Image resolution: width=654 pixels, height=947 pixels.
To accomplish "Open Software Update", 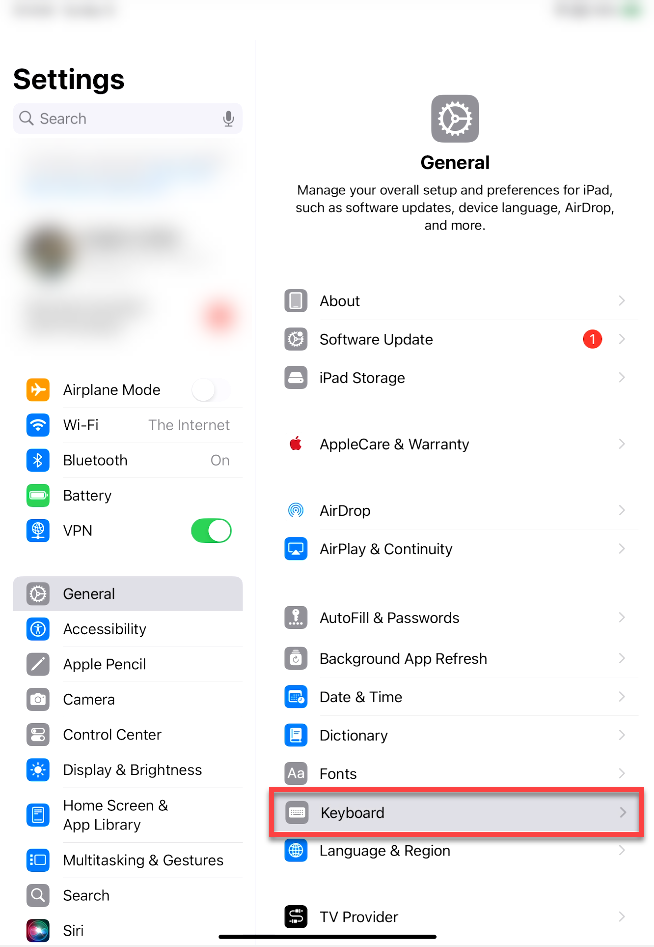I will (455, 340).
